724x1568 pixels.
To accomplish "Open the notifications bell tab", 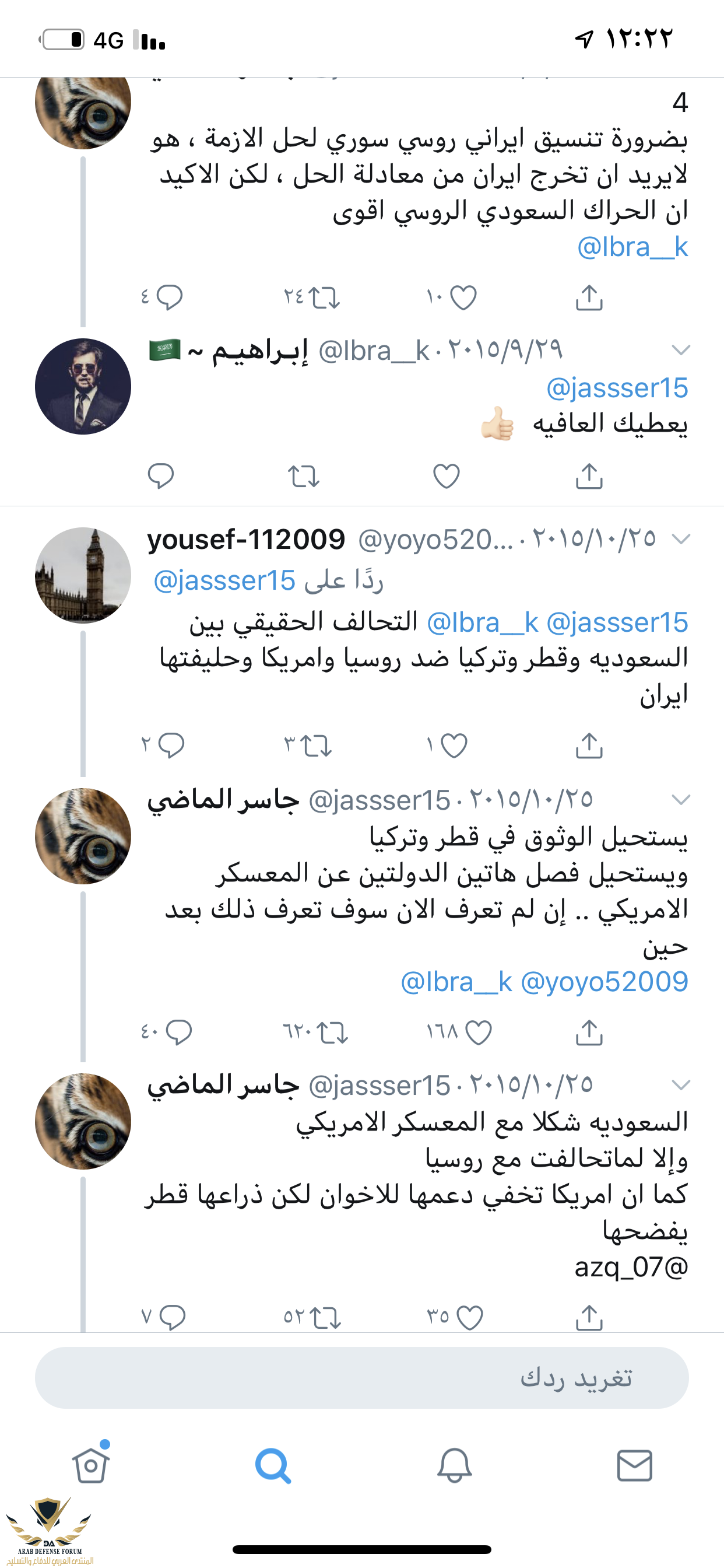I will [454, 1466].
